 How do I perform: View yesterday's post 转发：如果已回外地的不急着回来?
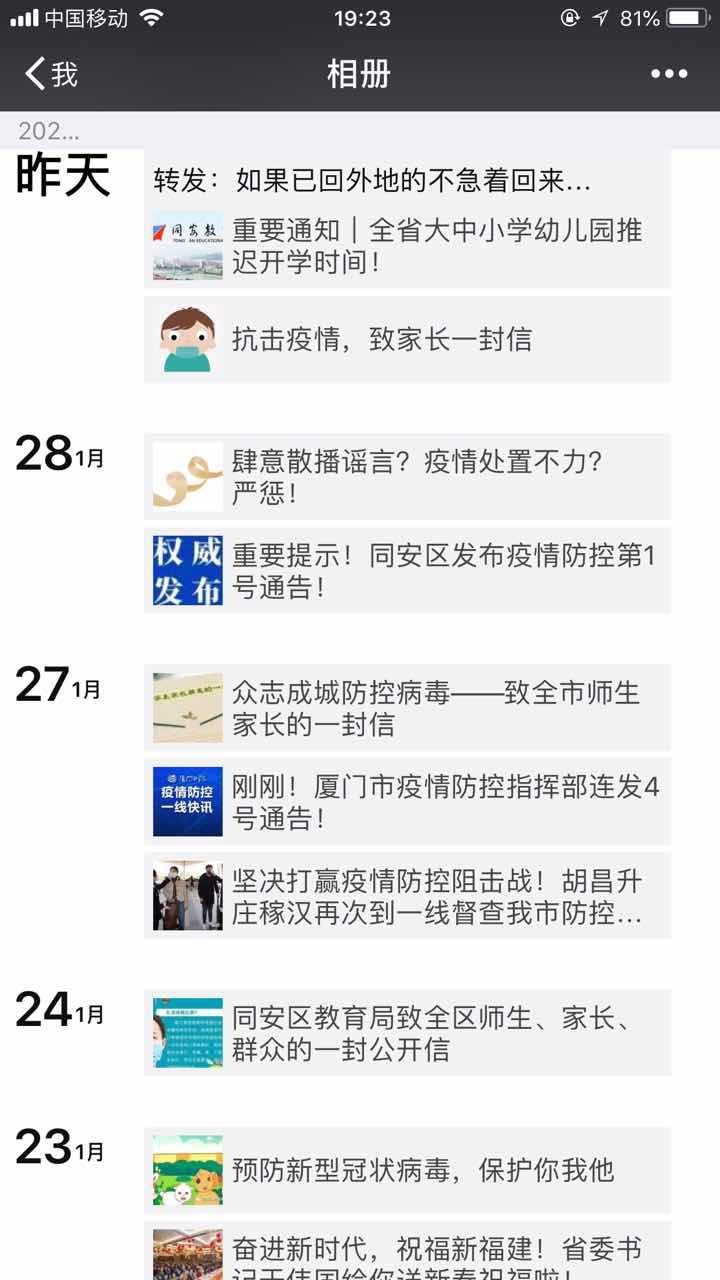[x=372, y=180]
